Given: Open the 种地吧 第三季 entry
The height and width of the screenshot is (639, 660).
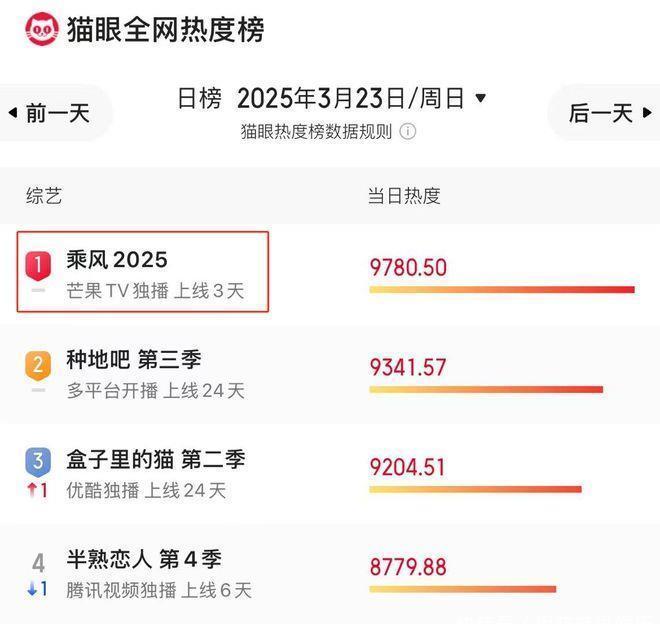Looking at the screenshot, I should point(330,374).
